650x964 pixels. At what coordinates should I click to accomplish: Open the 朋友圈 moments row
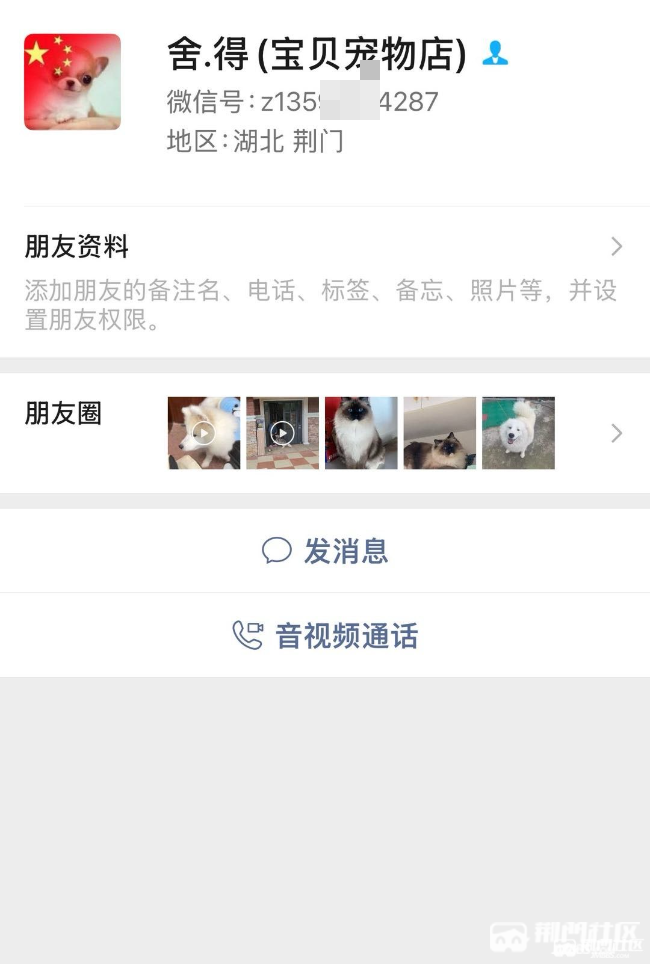[x=324, y=433]
